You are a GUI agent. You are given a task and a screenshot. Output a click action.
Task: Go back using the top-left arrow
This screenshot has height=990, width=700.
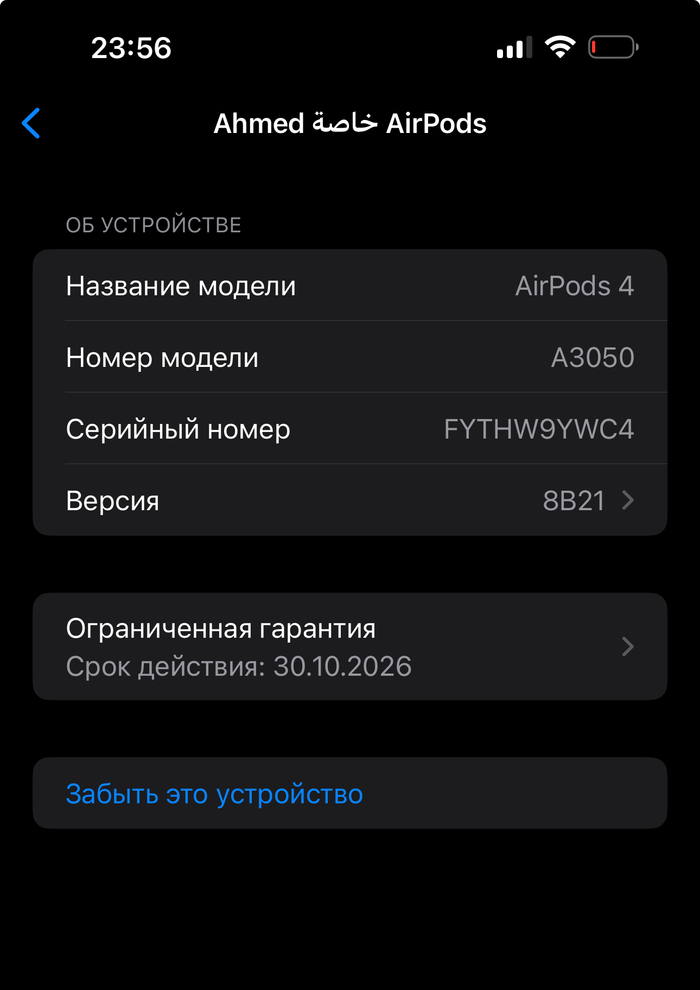coord(31,123)
